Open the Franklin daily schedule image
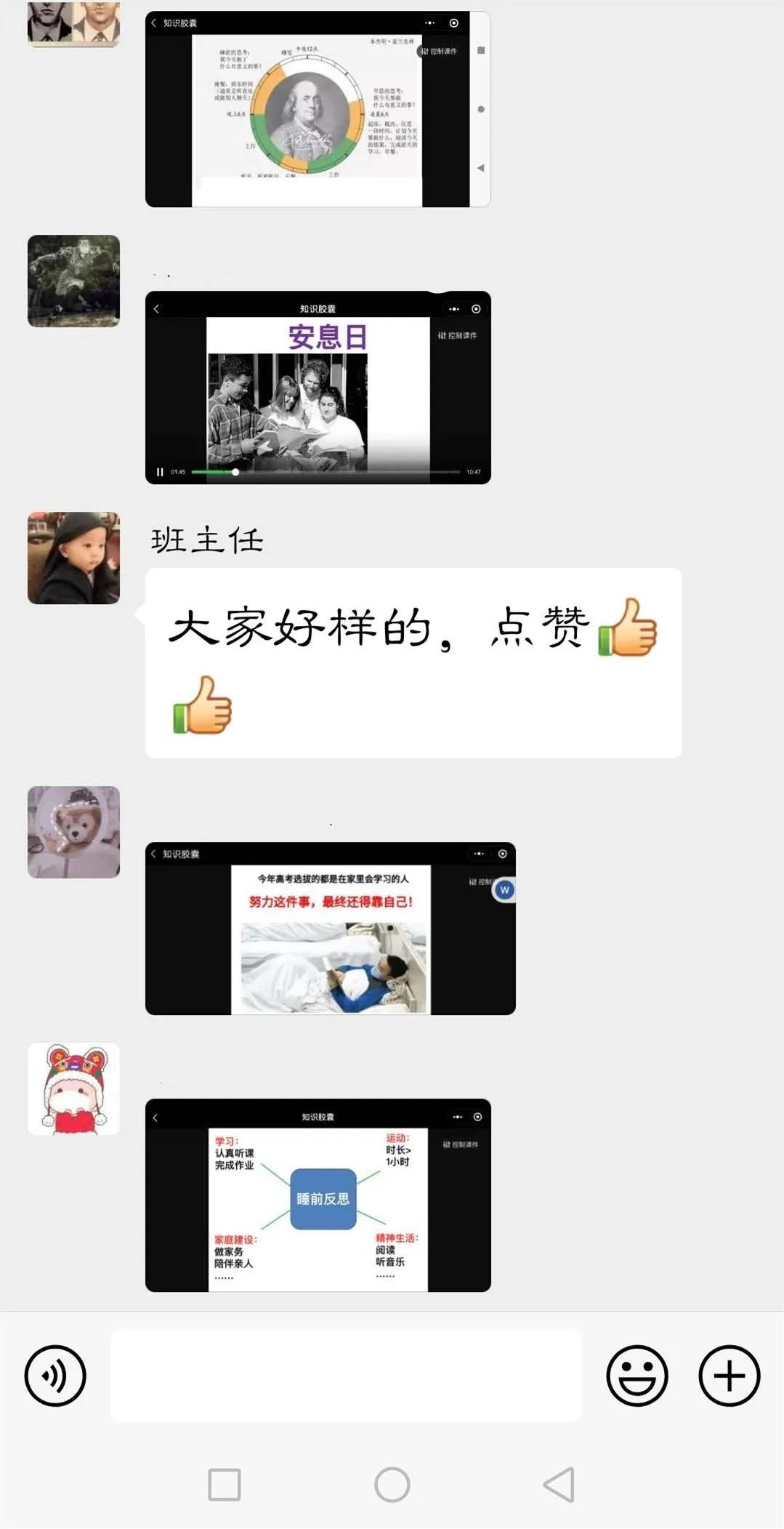 pyautogui.click(x=318, y=109)
